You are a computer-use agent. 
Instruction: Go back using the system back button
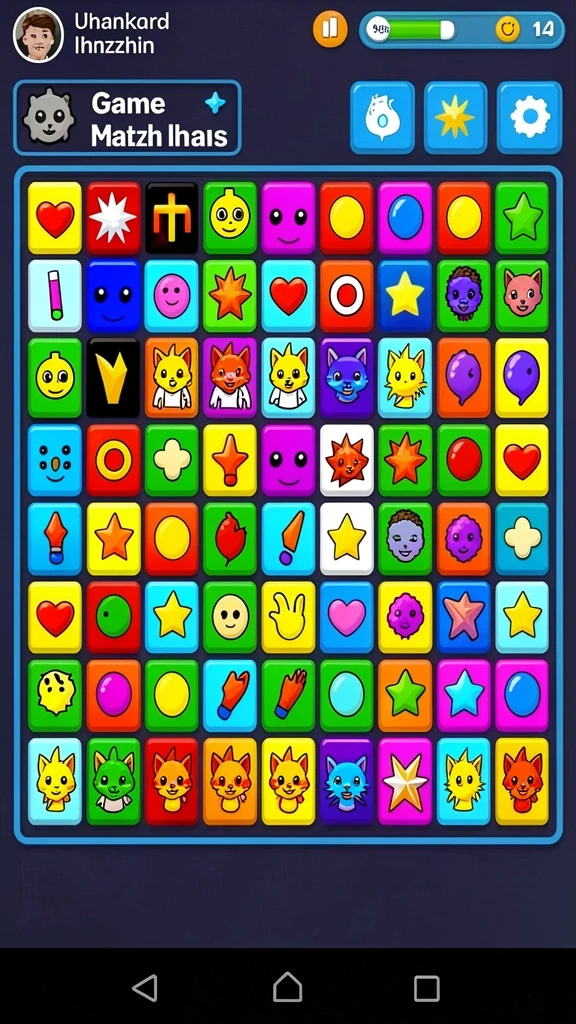pos(145,987)
